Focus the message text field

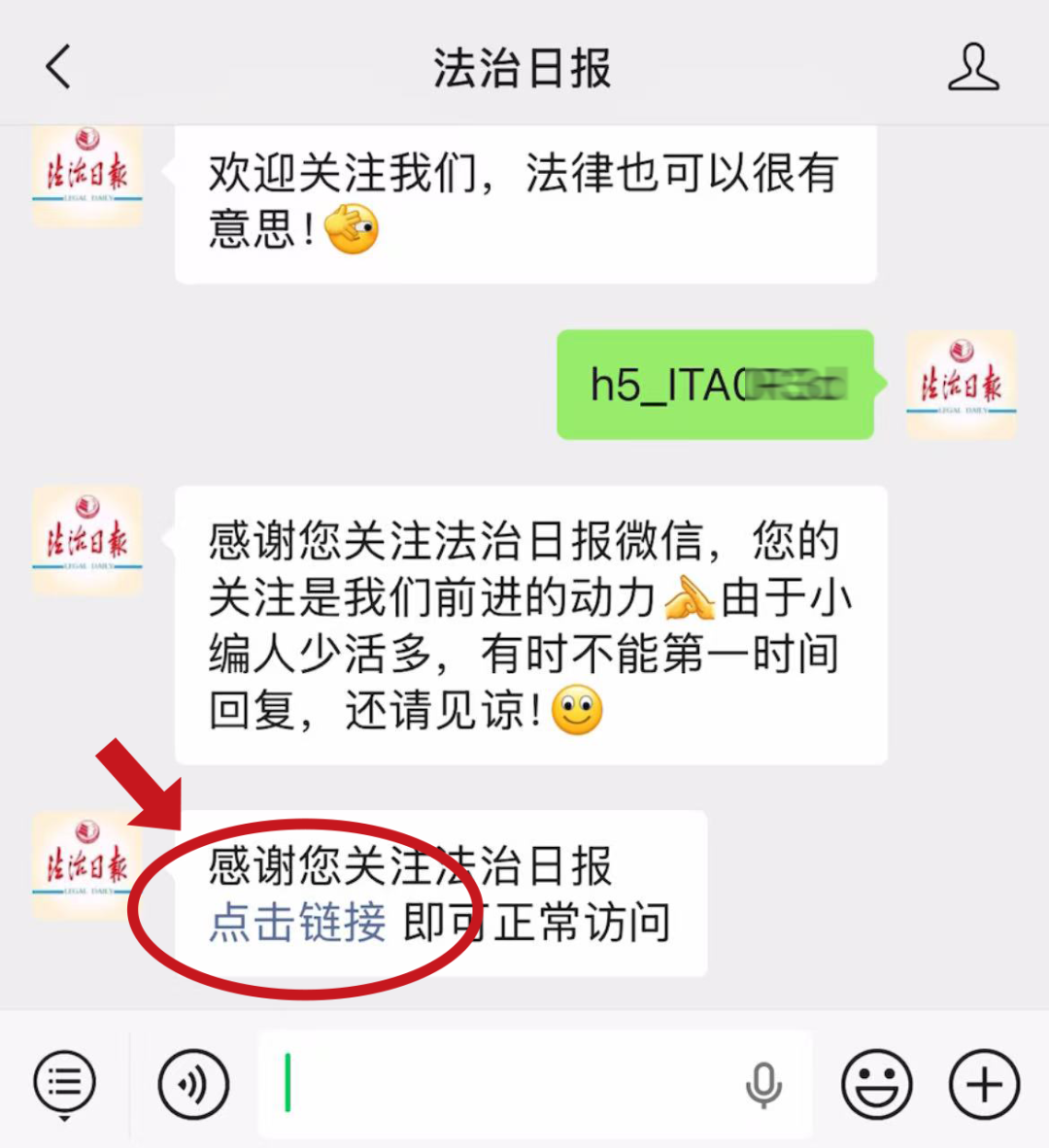[505, 1084]
